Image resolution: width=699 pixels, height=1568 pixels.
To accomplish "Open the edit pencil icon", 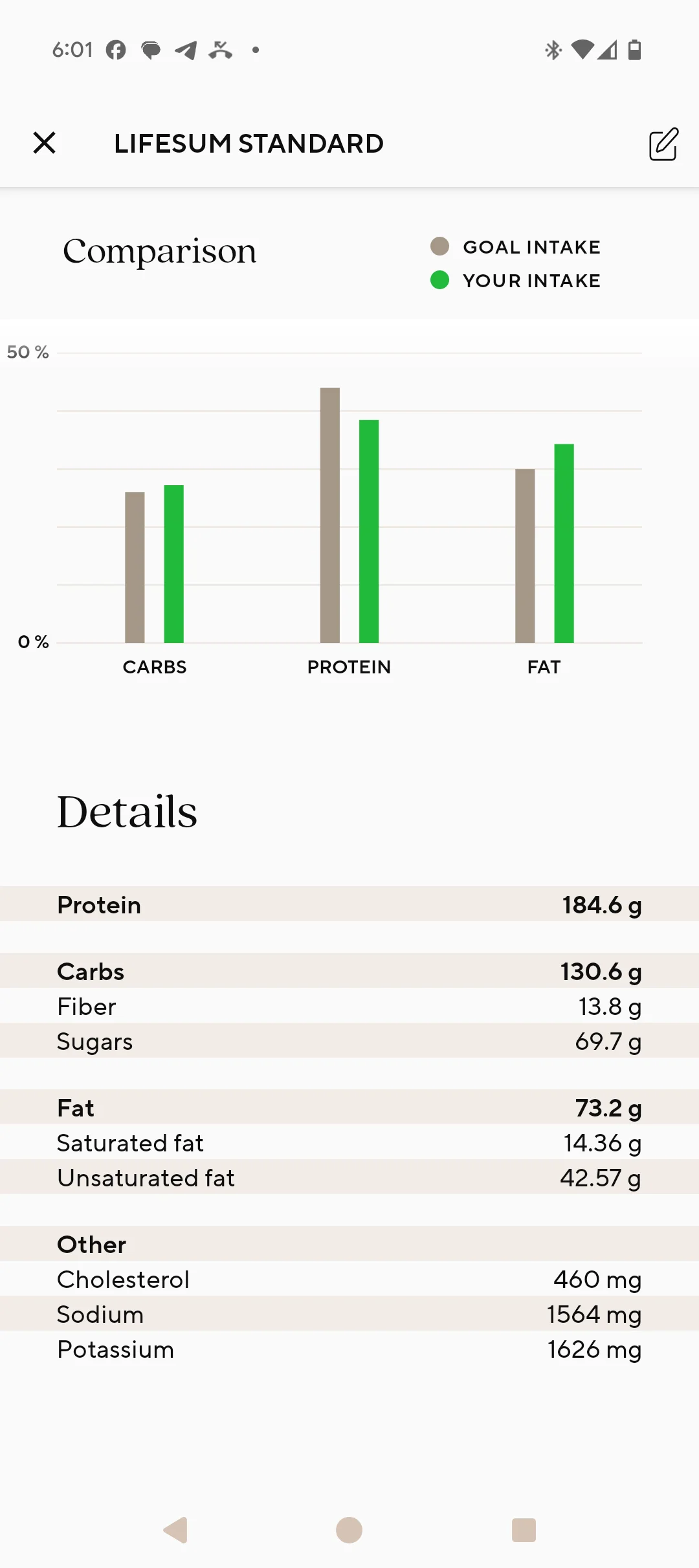I will click(x=663, y=144).
